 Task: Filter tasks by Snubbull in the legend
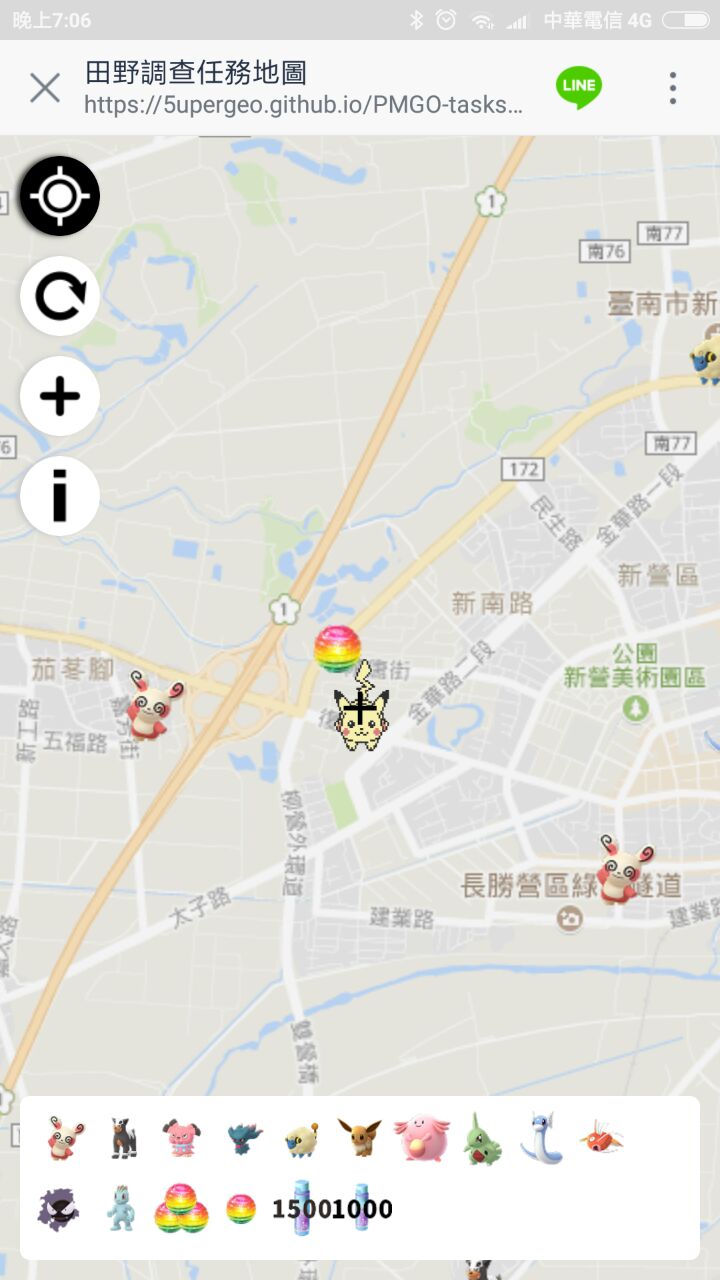click(x=183, y=1139)
